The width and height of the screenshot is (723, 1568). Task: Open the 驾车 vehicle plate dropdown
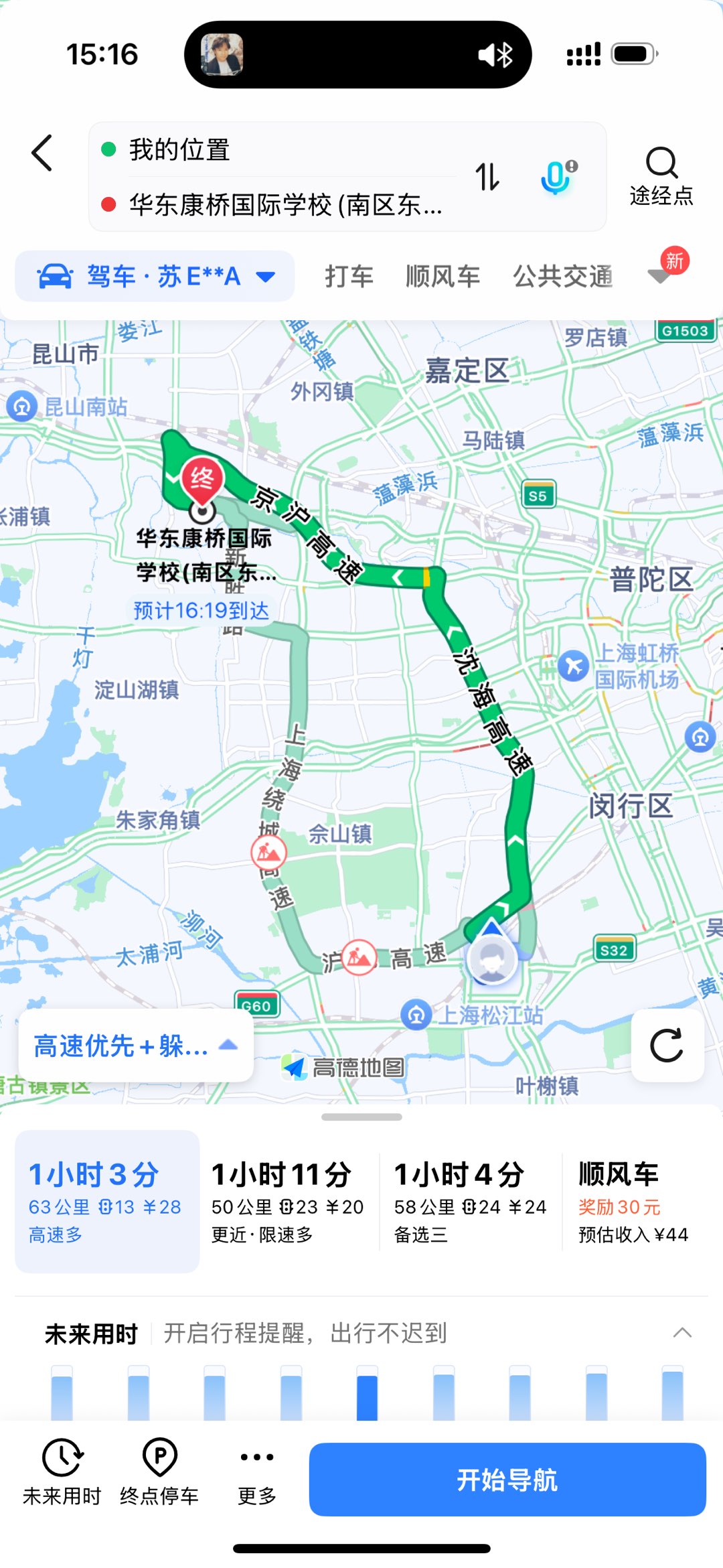coord(155,276)
